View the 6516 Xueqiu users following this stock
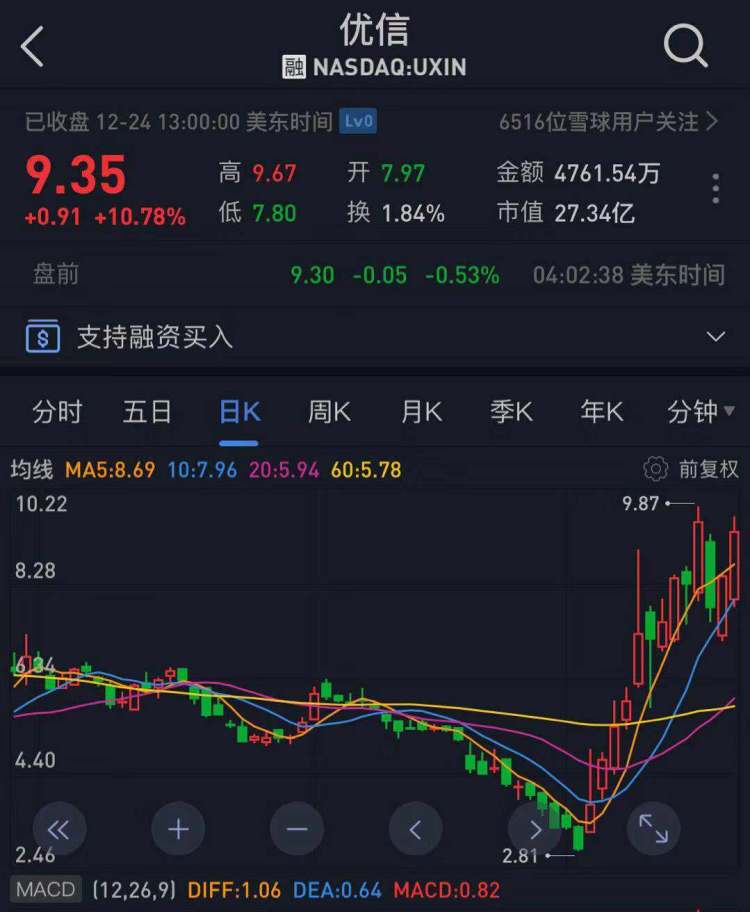 [x=608, y=122]
